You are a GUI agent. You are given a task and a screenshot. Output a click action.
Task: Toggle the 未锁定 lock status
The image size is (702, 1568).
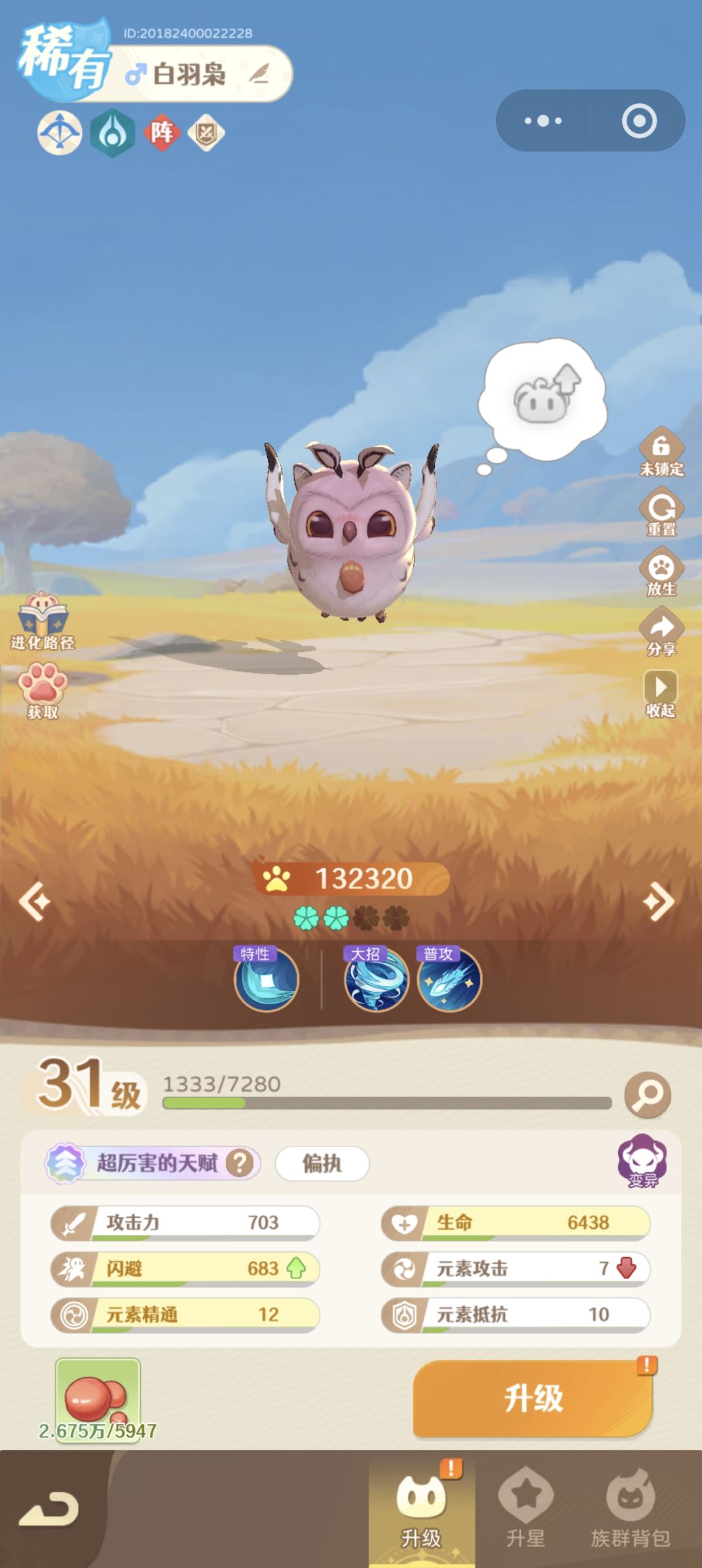pos(661,452)
